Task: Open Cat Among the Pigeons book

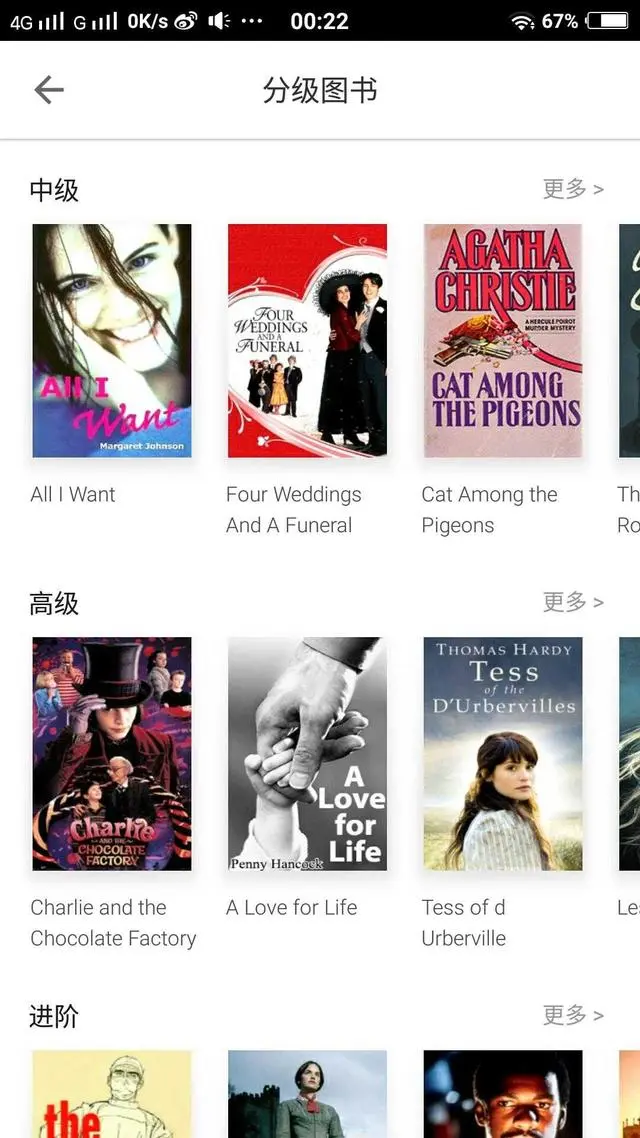Action: 503,340
